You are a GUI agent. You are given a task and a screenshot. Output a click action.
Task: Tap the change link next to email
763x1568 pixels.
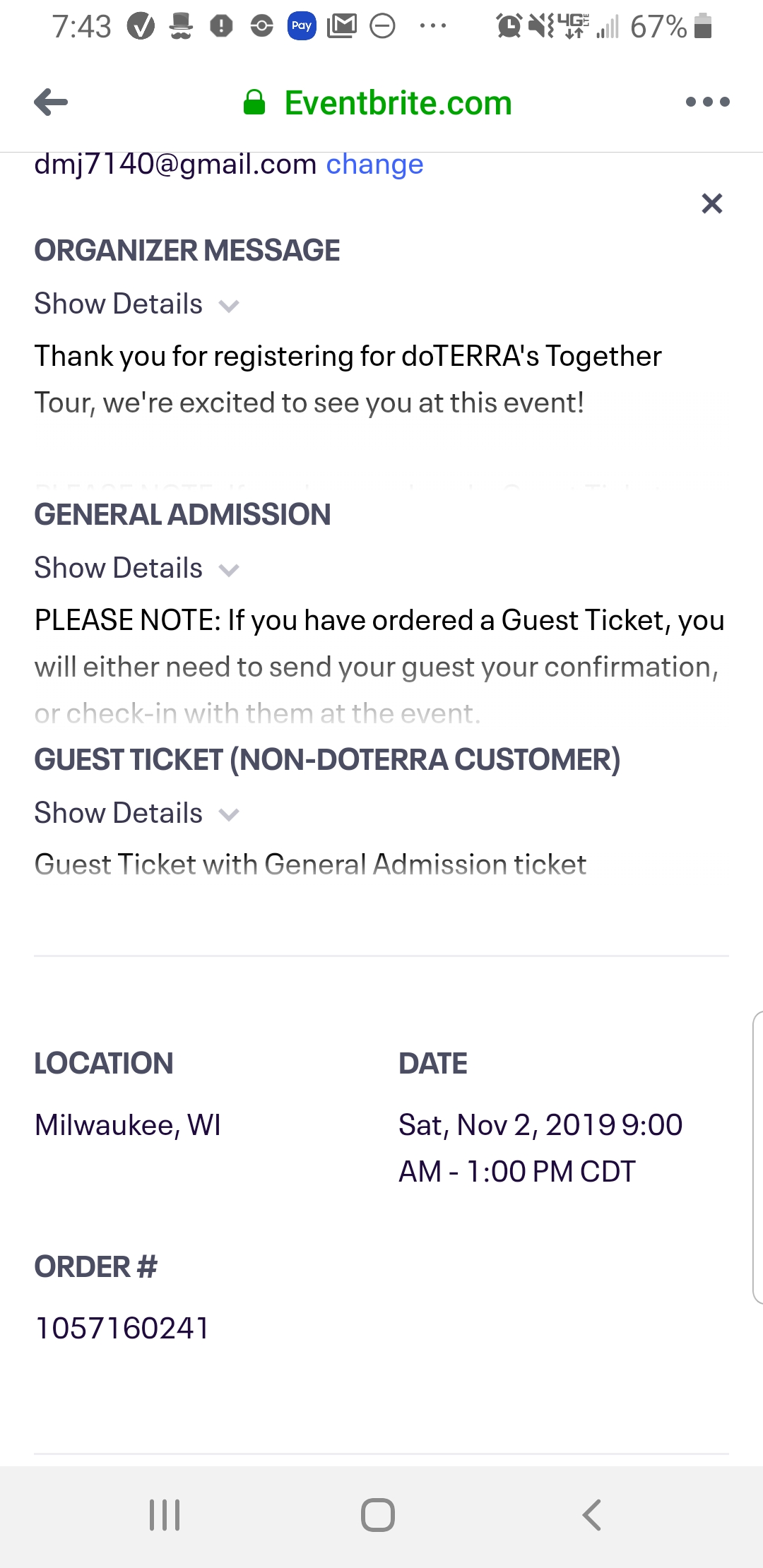pyautogui.click(x=374, y=164)
